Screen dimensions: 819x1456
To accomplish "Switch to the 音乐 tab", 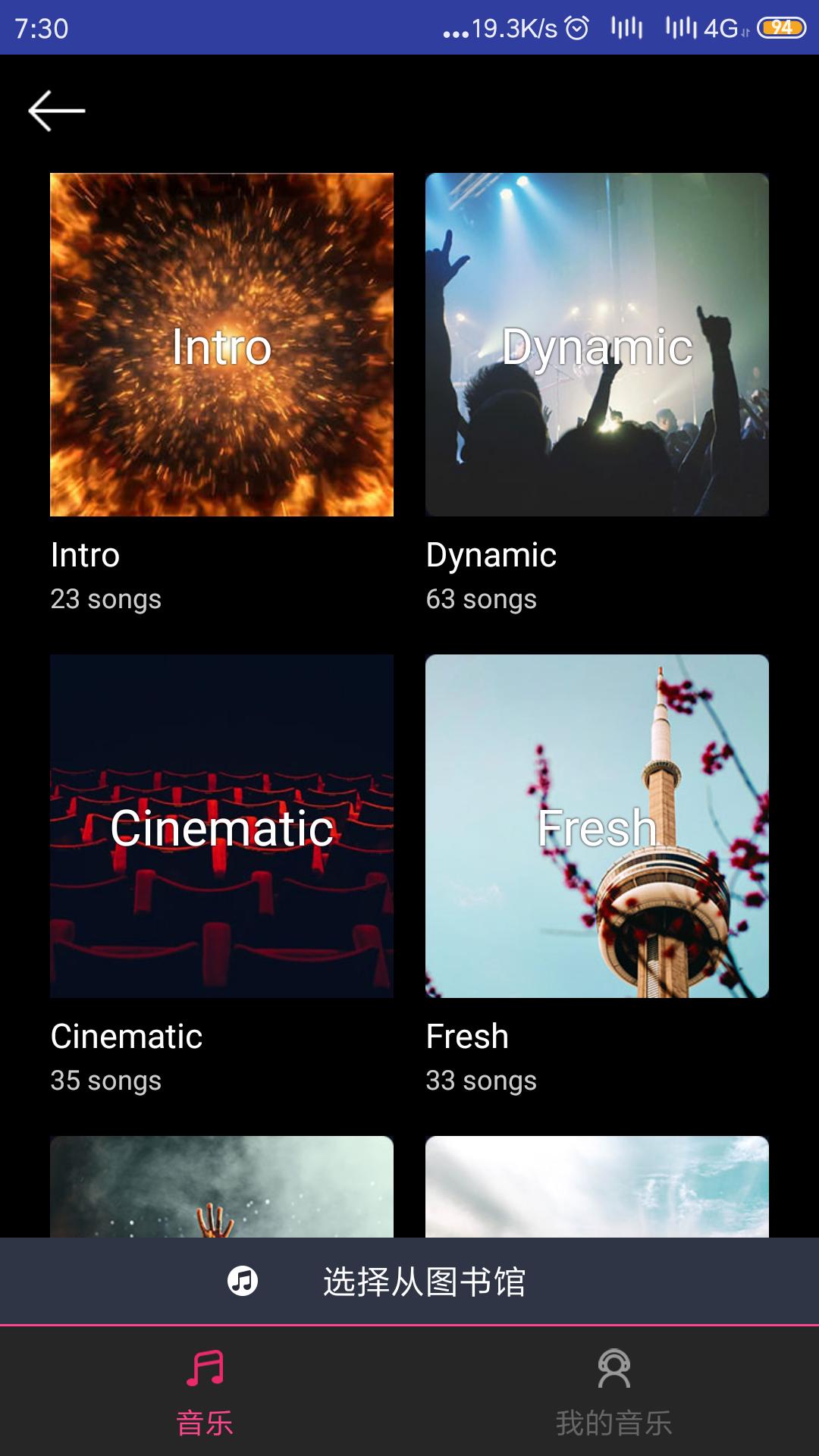I will click(205, 1392).
